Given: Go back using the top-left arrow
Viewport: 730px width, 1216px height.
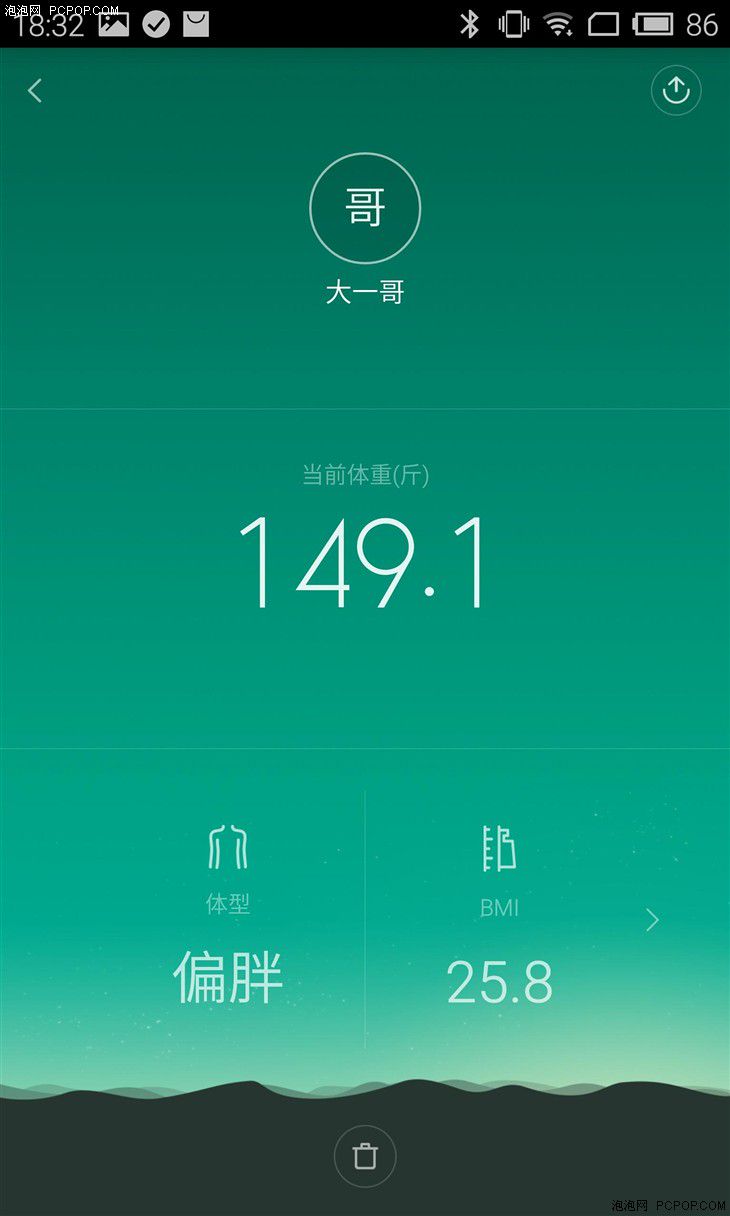Looking at the screenshot, I should 35,91.
